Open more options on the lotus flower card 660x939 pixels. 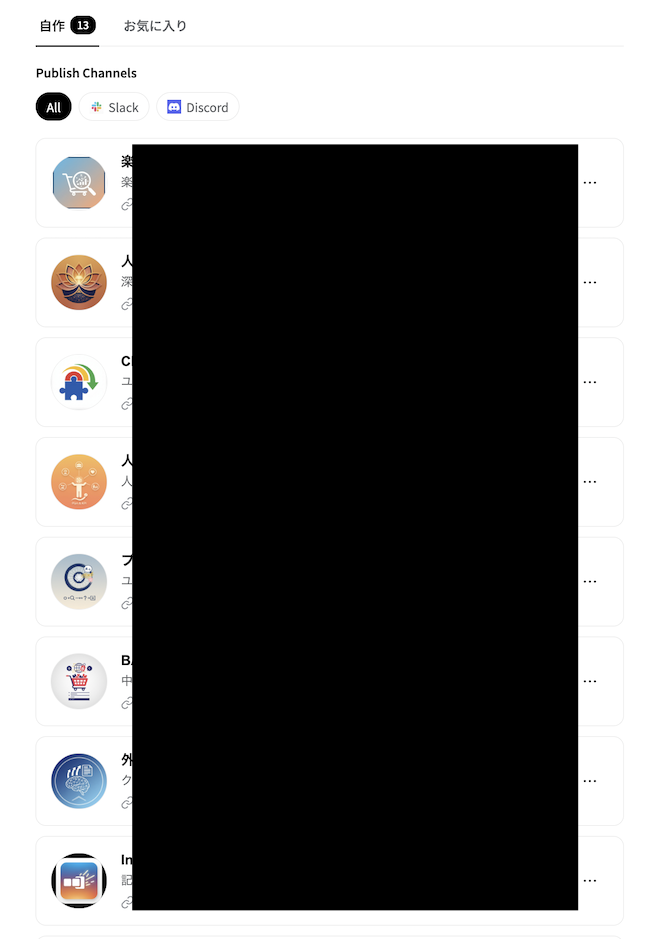pos(590,282)
